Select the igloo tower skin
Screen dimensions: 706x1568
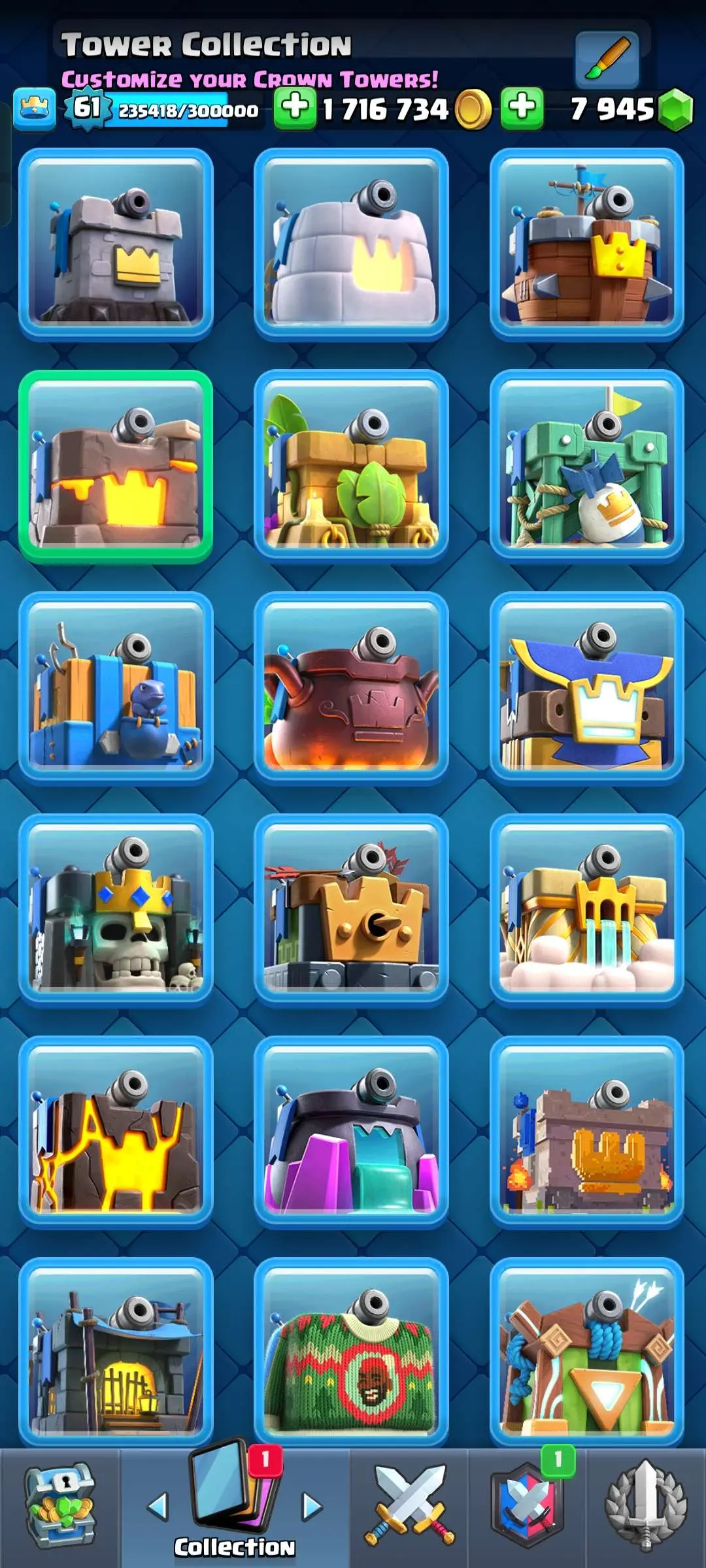click(x=351, y=244)
